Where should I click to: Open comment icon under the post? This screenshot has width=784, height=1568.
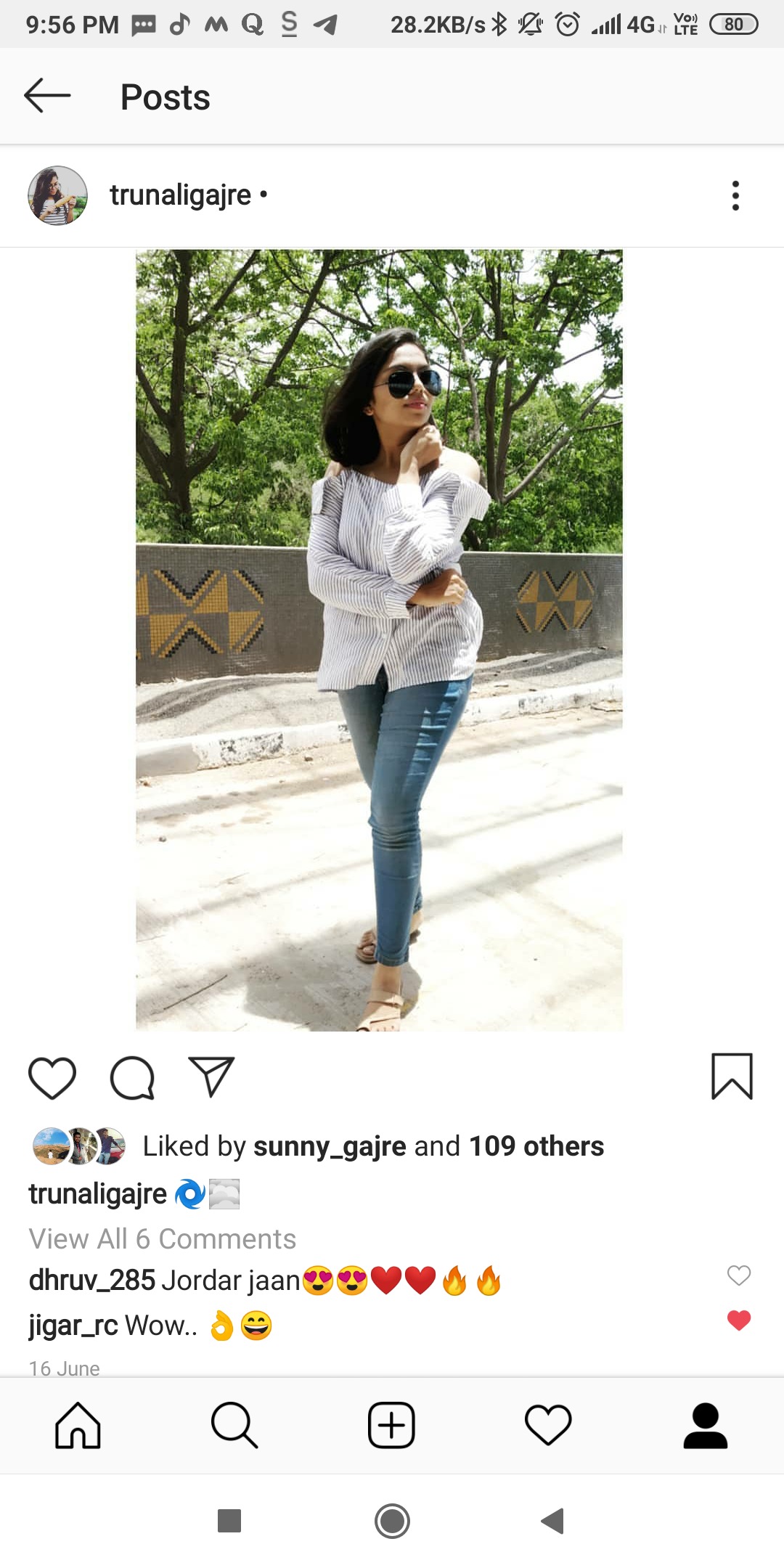coord(132,1078)
